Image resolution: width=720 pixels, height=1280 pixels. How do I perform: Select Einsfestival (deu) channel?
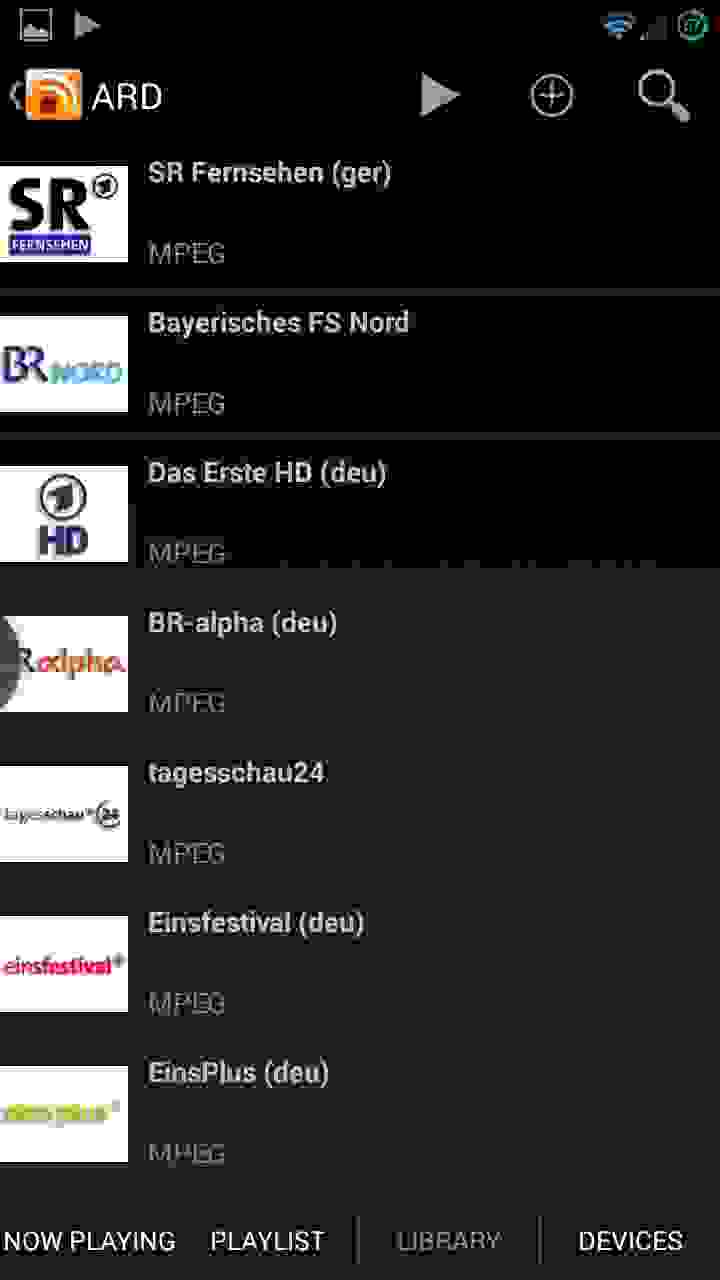tap(360, 964)
